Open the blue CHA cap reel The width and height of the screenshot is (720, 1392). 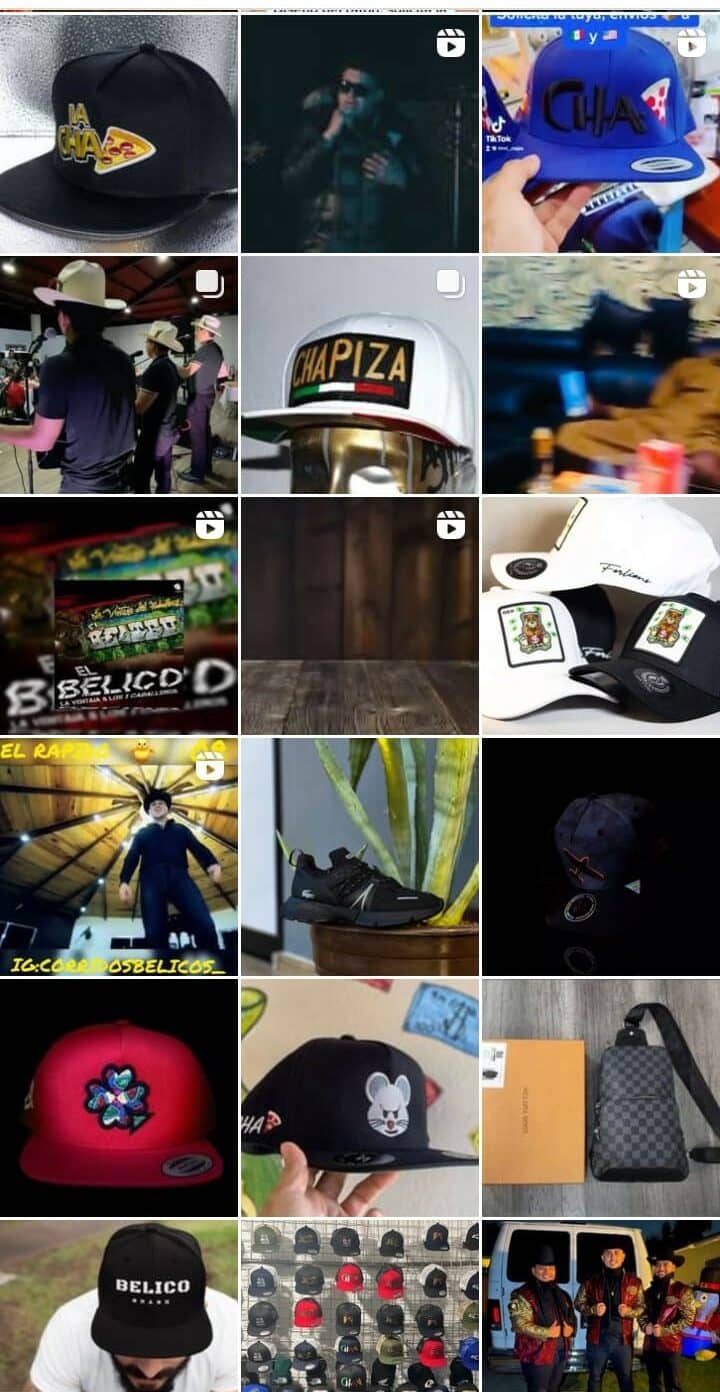coord(601,132)
